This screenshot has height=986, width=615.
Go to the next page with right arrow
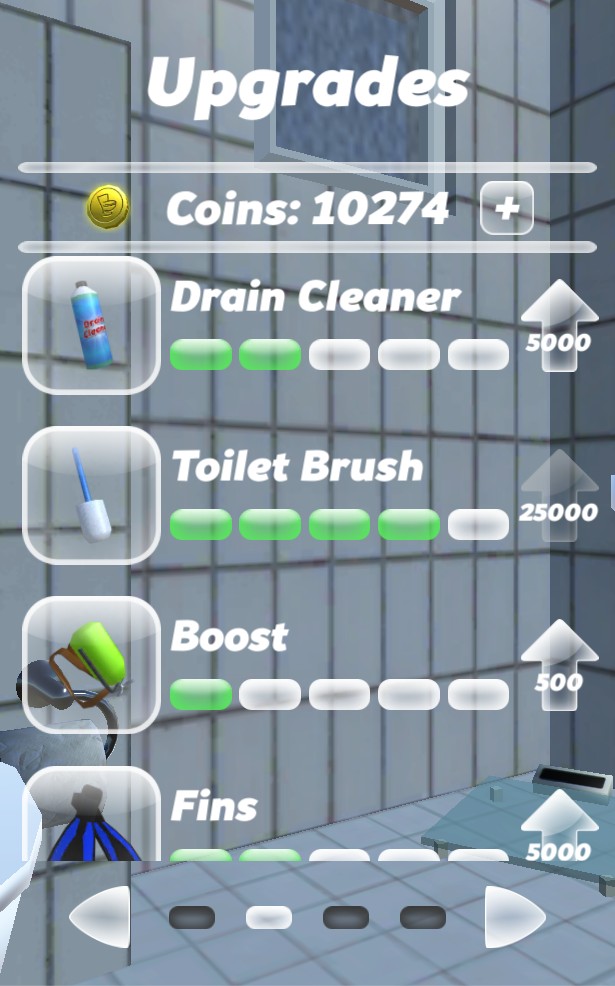514,916
